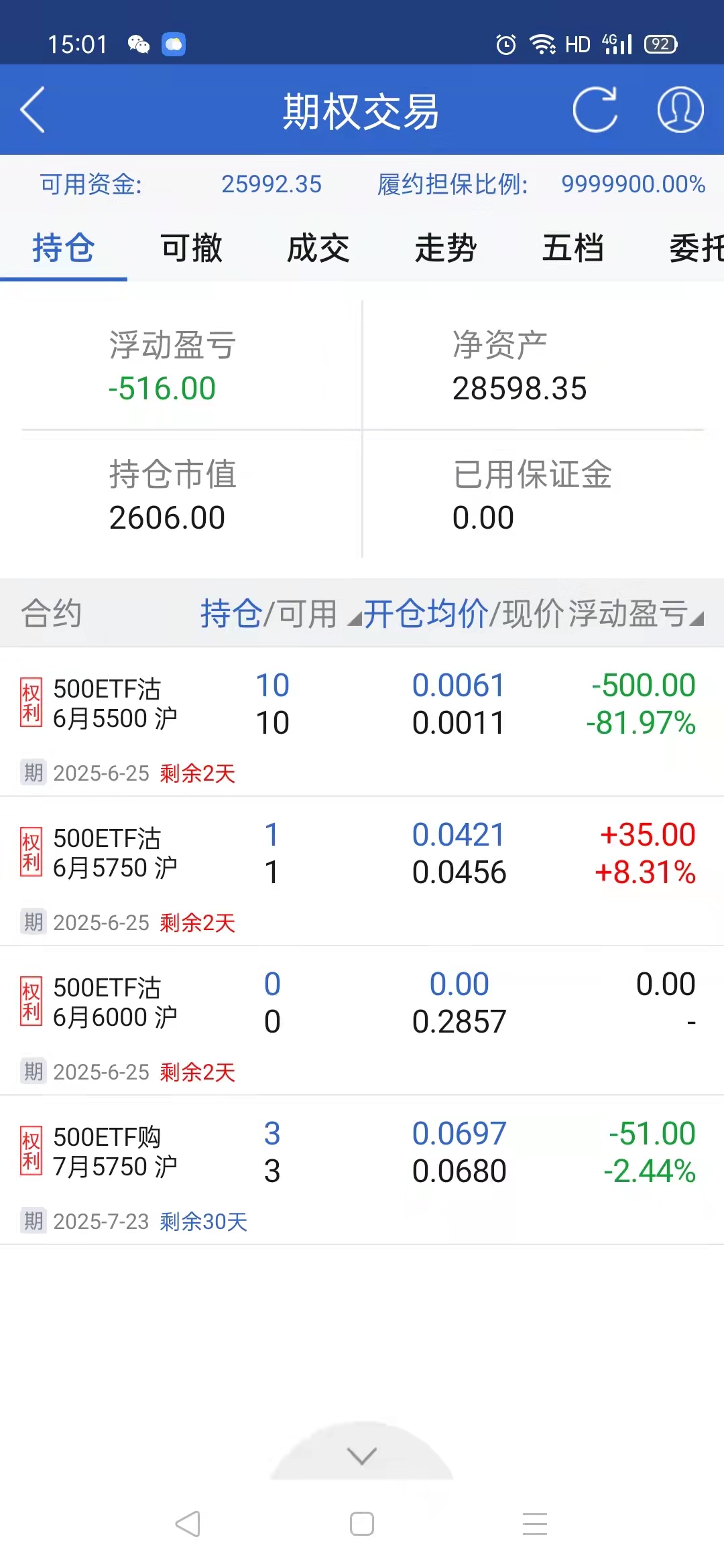Select the 五档 tab
The width and height of the screenshot is (724, 1568).
click(x=573, y=249)
